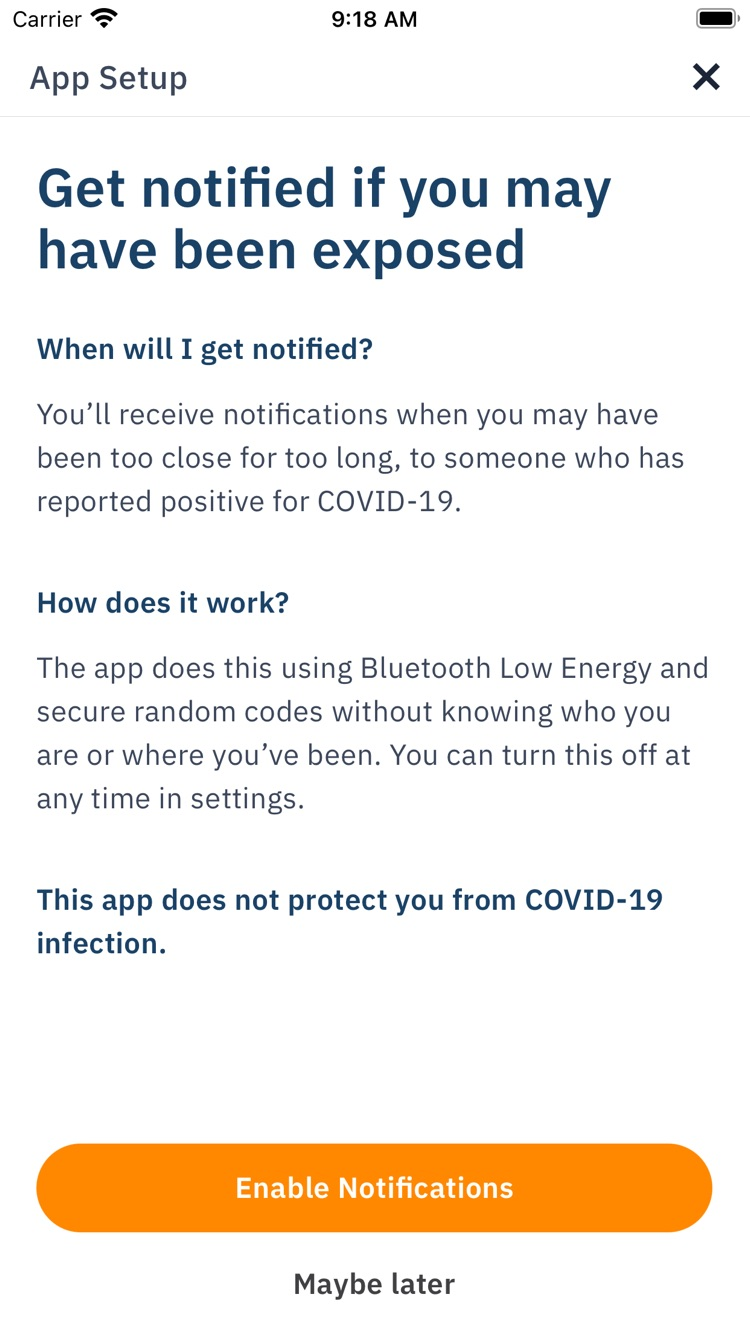Tap the App Setup screen title
The height and width of the screenshot is (1334, 750).
pyautogui.click(x=108, y=77)
